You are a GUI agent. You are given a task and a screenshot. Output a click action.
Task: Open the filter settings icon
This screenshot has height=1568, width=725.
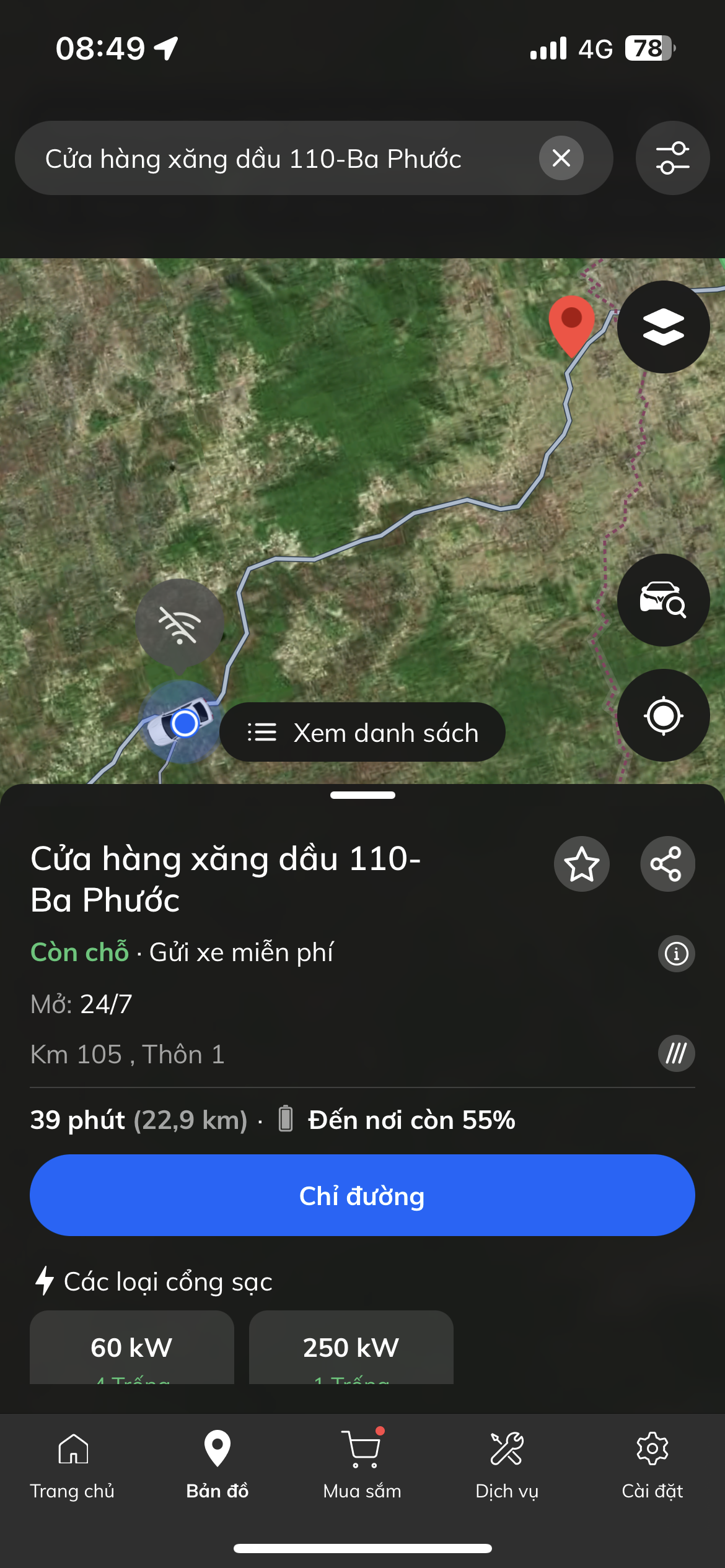click(672, 158)
